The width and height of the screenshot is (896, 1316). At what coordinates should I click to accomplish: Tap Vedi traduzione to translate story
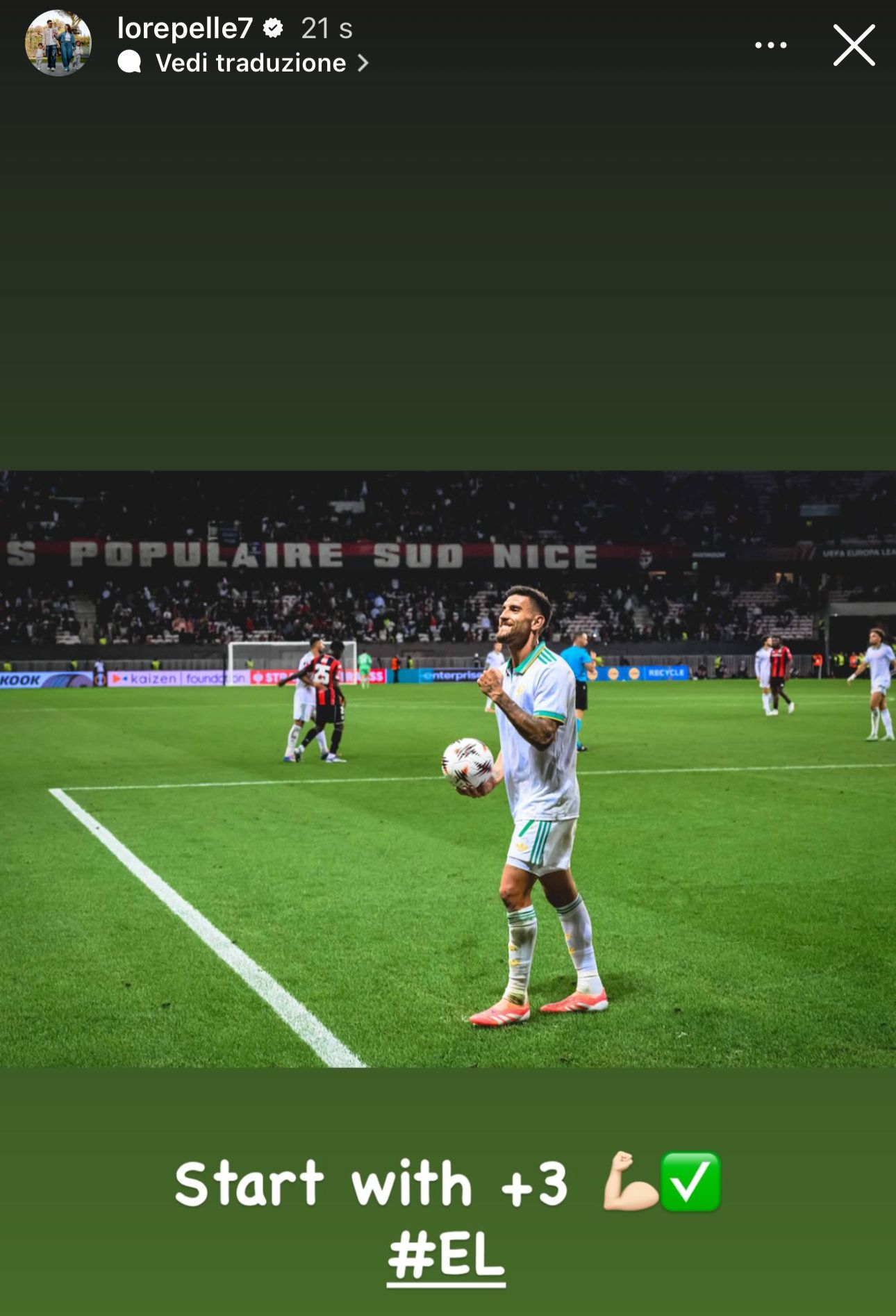pos(251,63)
